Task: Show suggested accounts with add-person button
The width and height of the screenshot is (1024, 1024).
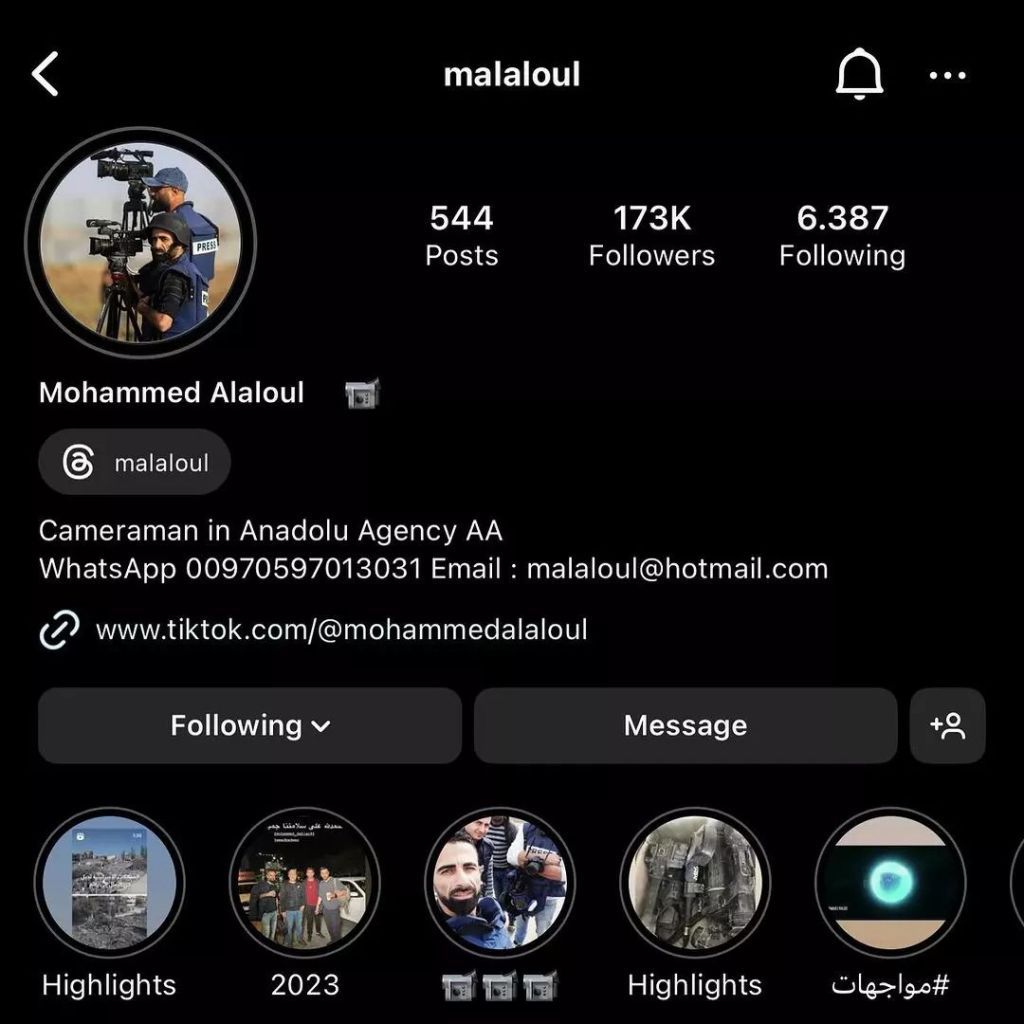Action: [x=947, y=726]
